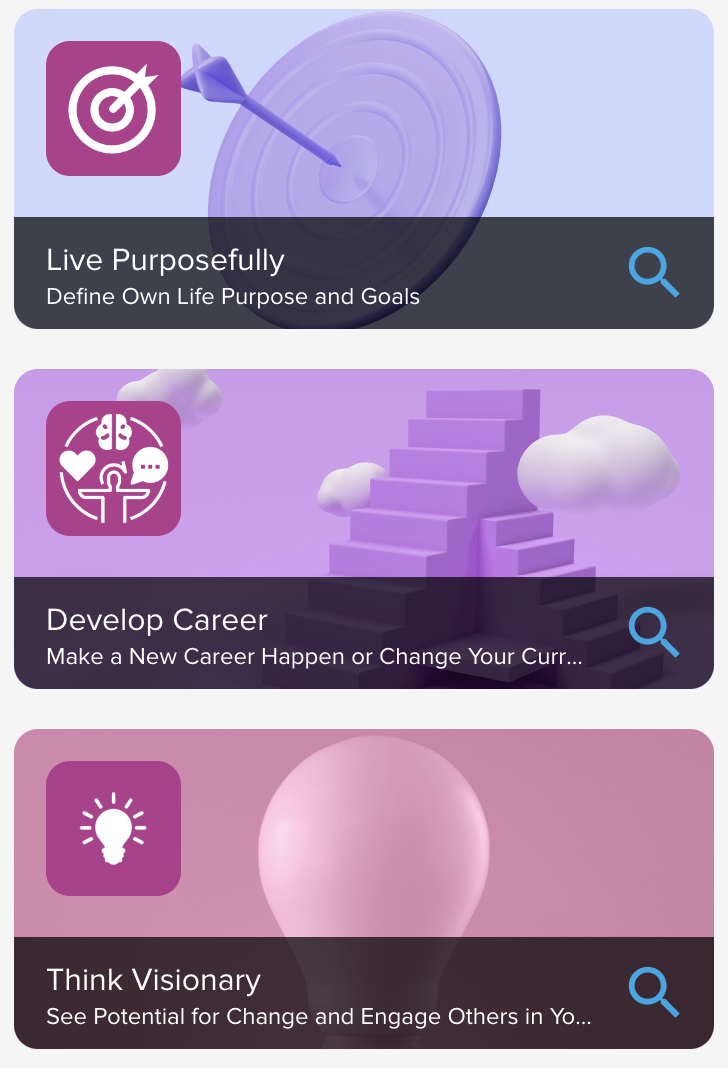
Task: Tap the magnifier icon on Develop Career
Action: [654, 633]
